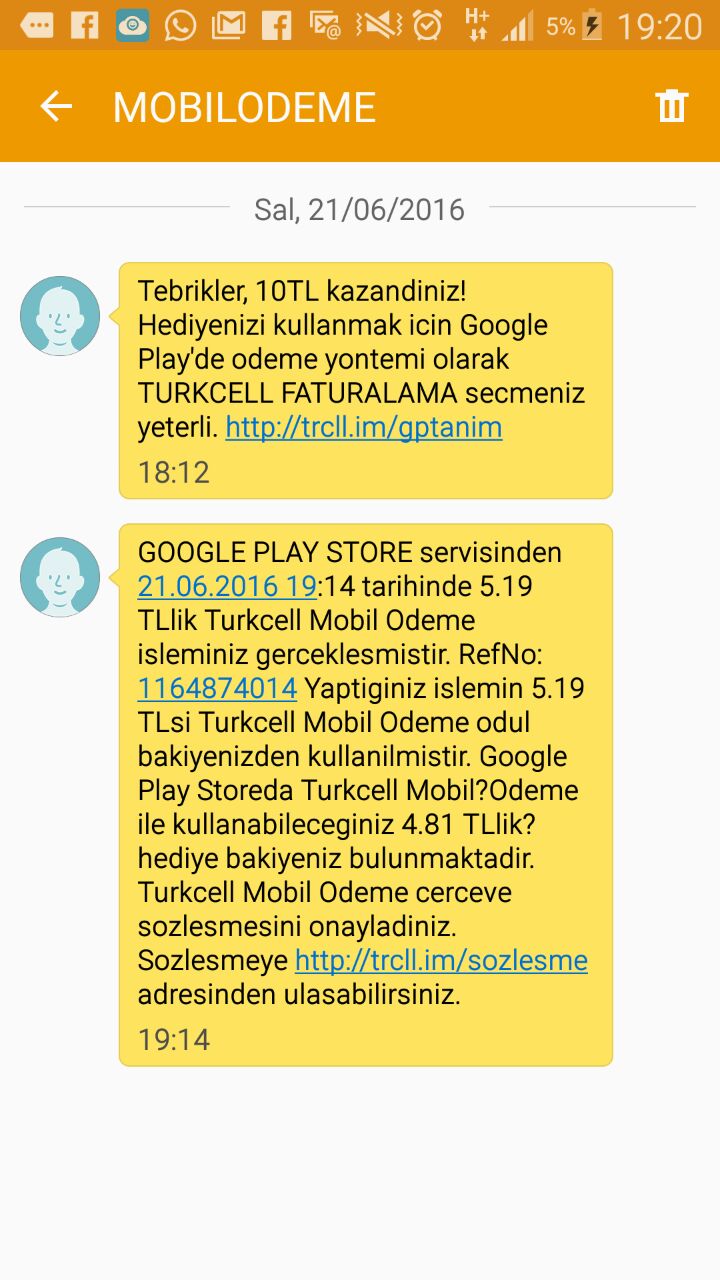The image size is (720, 1280).
Task: Go back from MOBILODEME conversation
Action: [x=56, y=106]
